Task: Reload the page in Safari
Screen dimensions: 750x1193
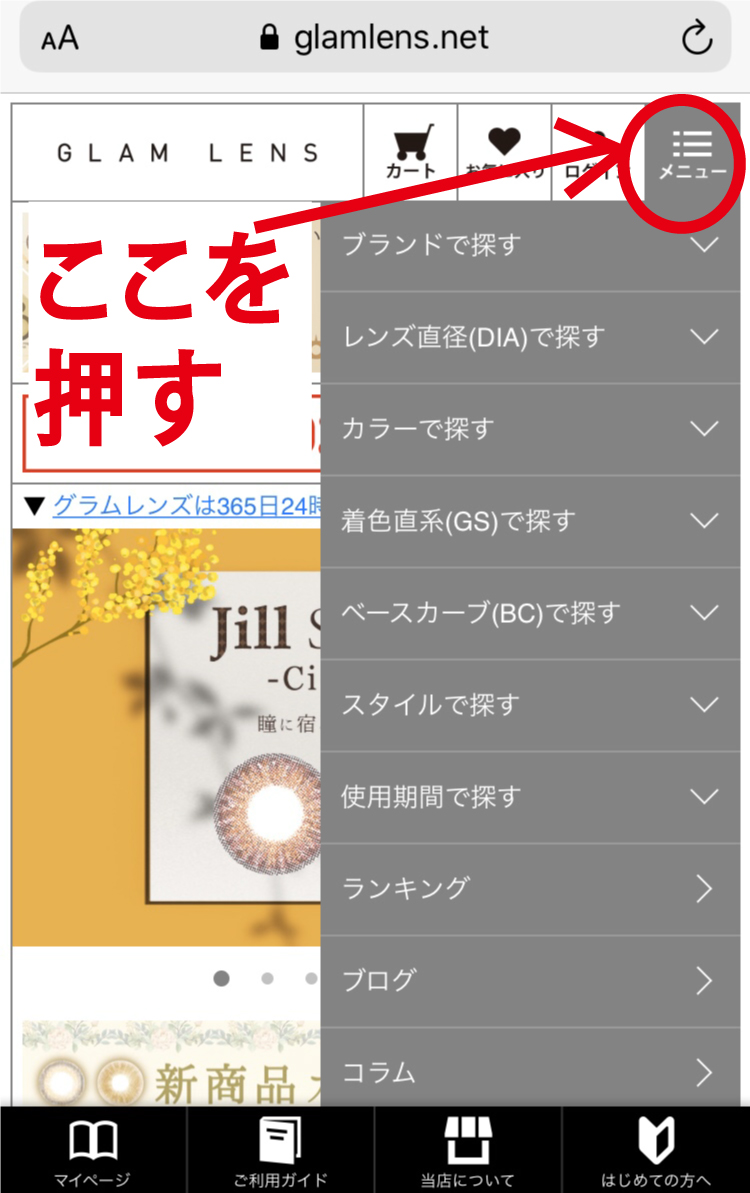Action: [x=696, y=39]
